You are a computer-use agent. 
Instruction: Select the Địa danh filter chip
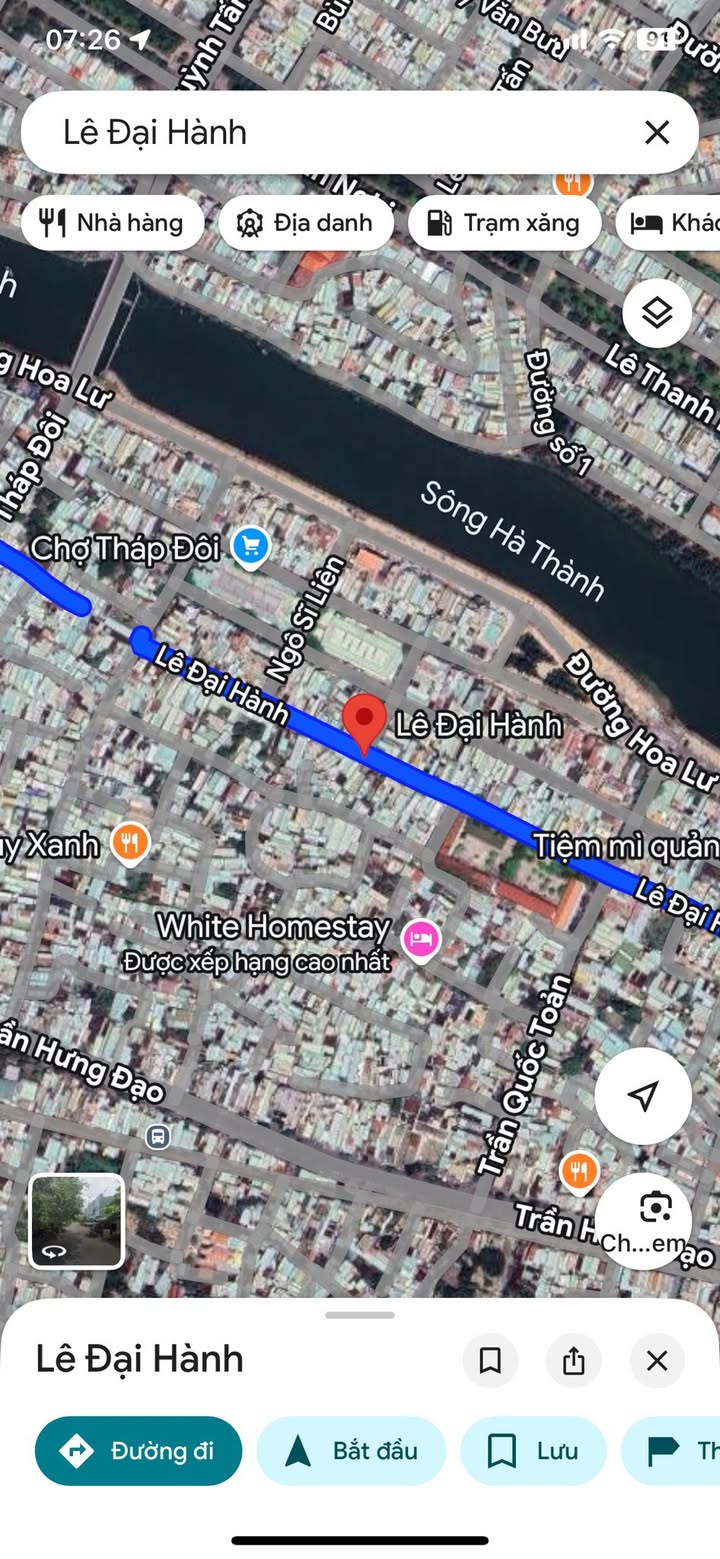tap(306, 222)
